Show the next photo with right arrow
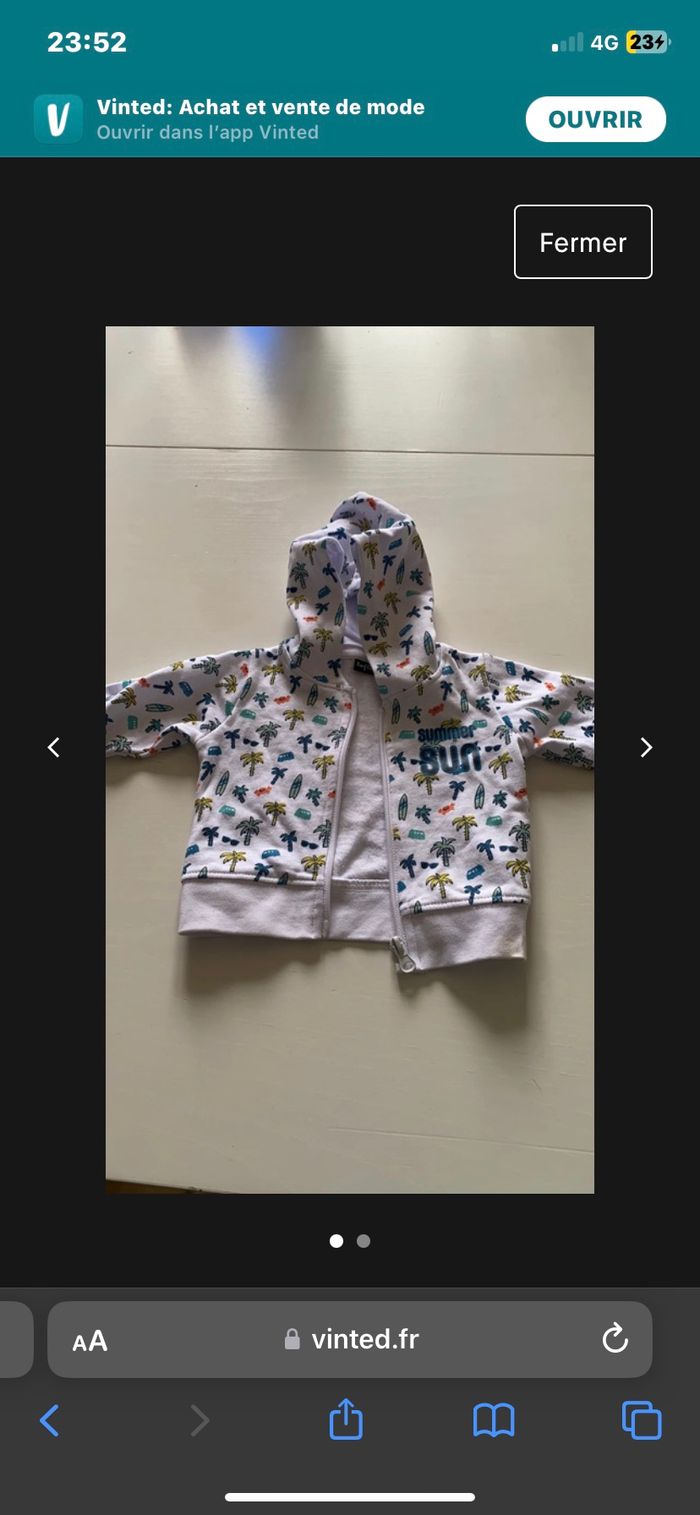The width and height of the screenshot is (700, 1515). tap(646, 747)
